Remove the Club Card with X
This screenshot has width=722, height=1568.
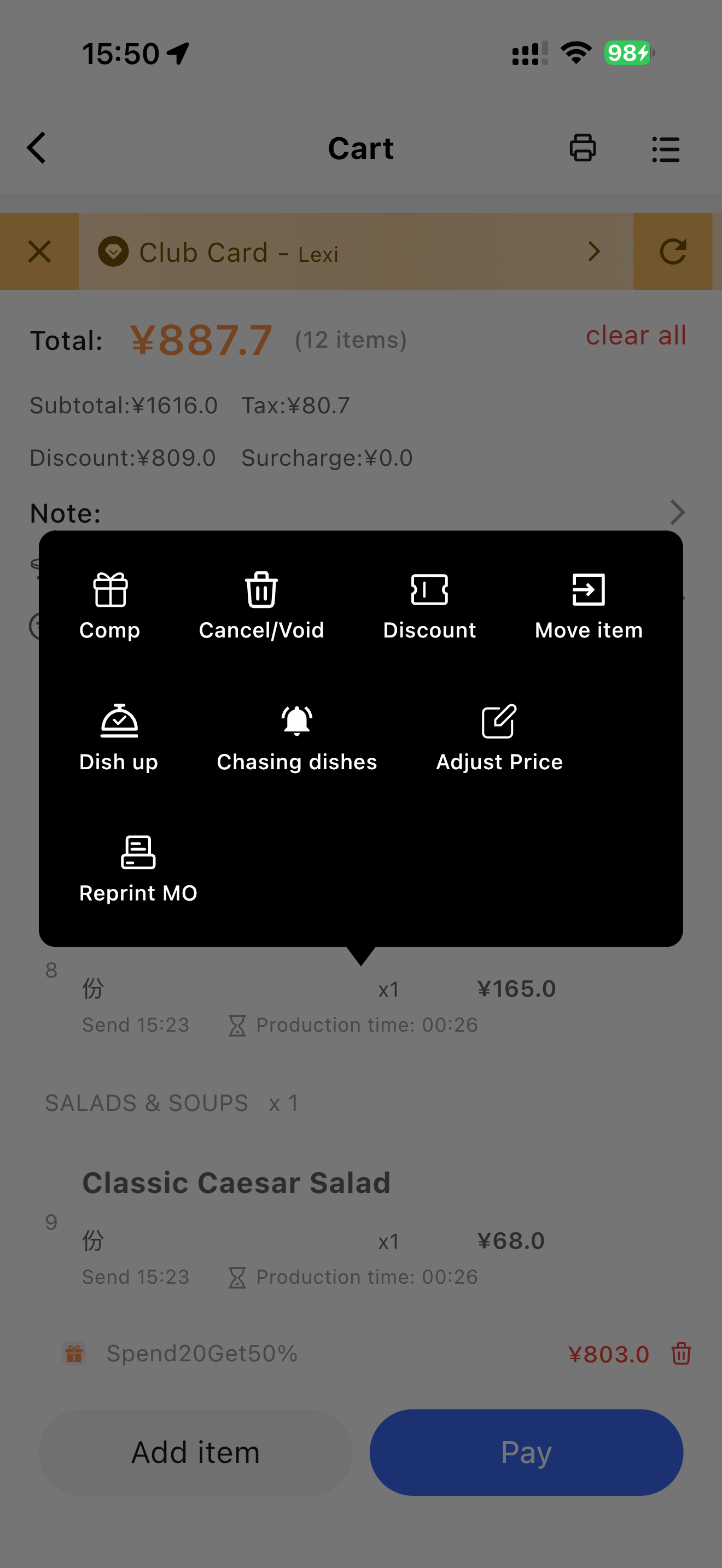tap(39, 251)
